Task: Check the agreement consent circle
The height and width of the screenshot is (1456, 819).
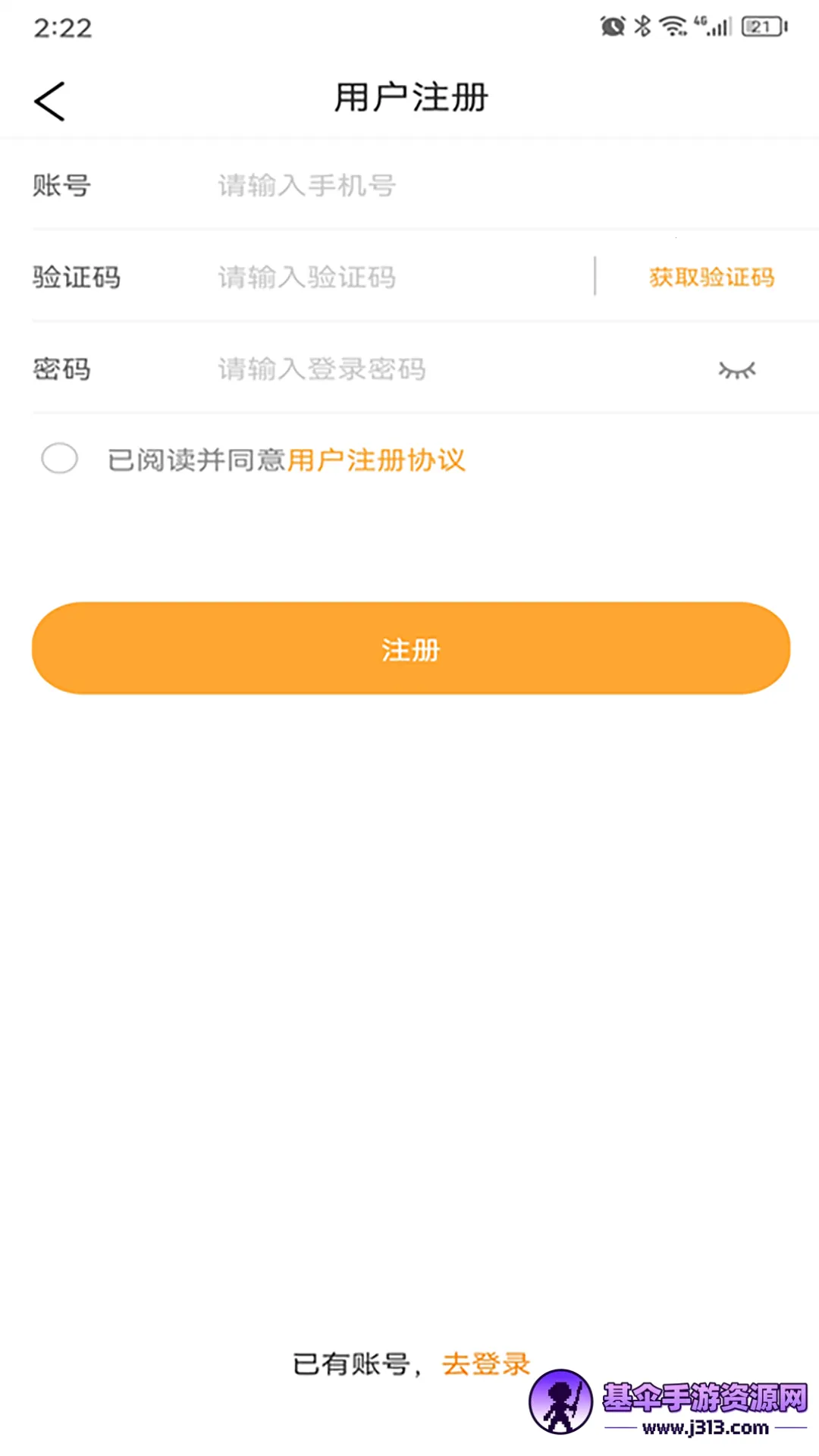Action: 60,459
